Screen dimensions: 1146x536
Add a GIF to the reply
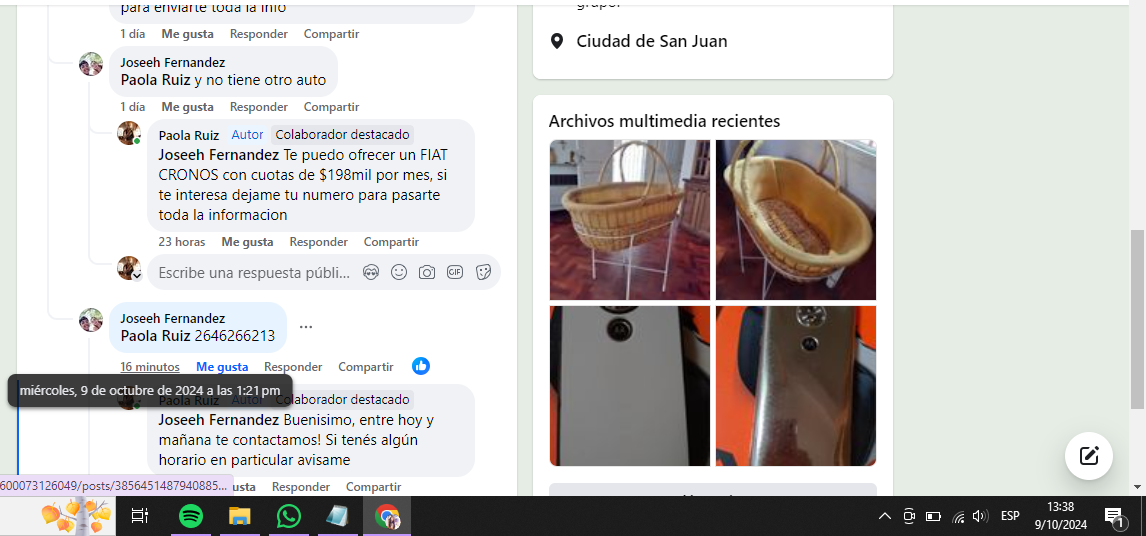pos(455,272)
